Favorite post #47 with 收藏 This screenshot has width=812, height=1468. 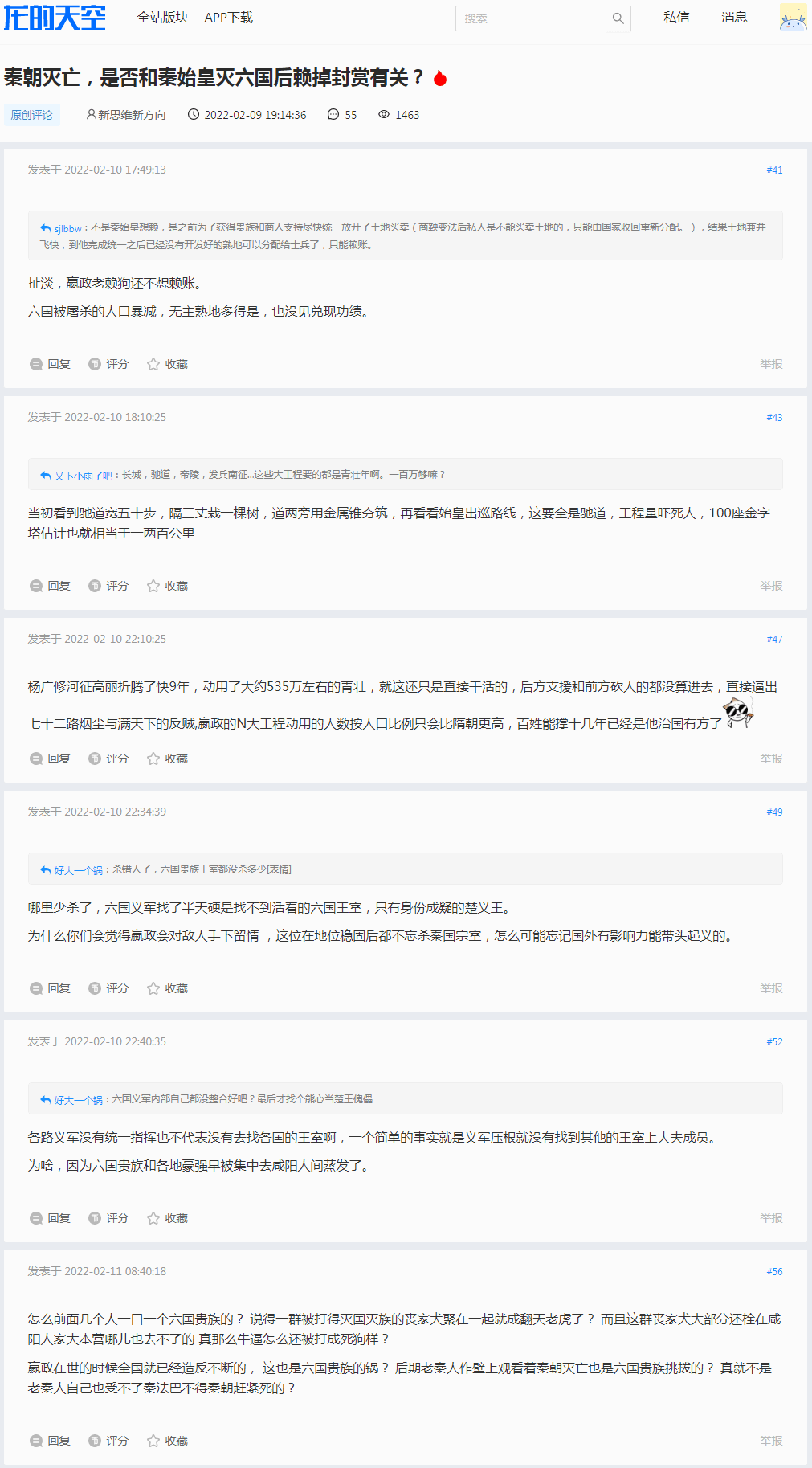(167, 759)
